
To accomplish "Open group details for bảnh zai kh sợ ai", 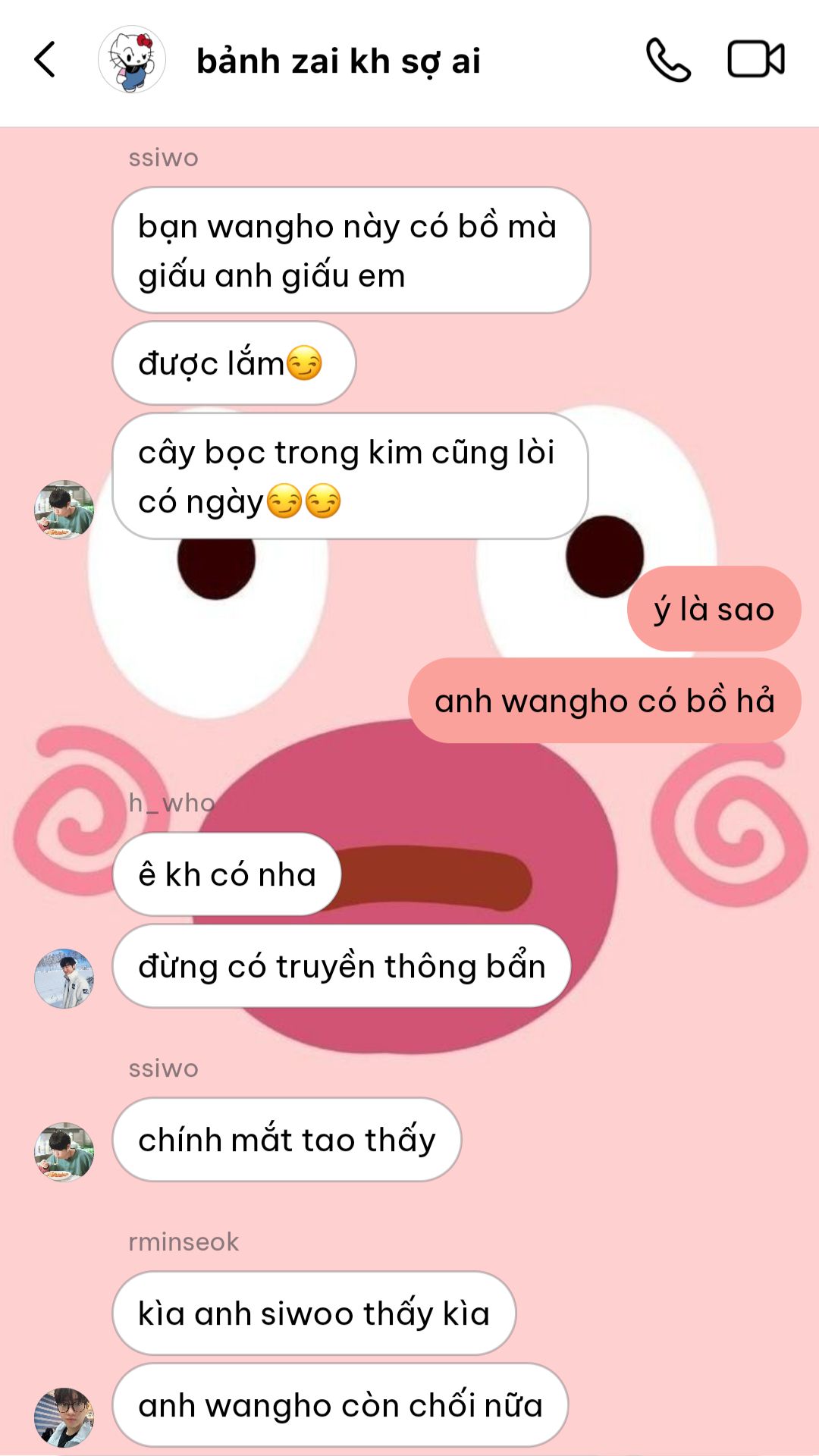I will coord(338,61).
